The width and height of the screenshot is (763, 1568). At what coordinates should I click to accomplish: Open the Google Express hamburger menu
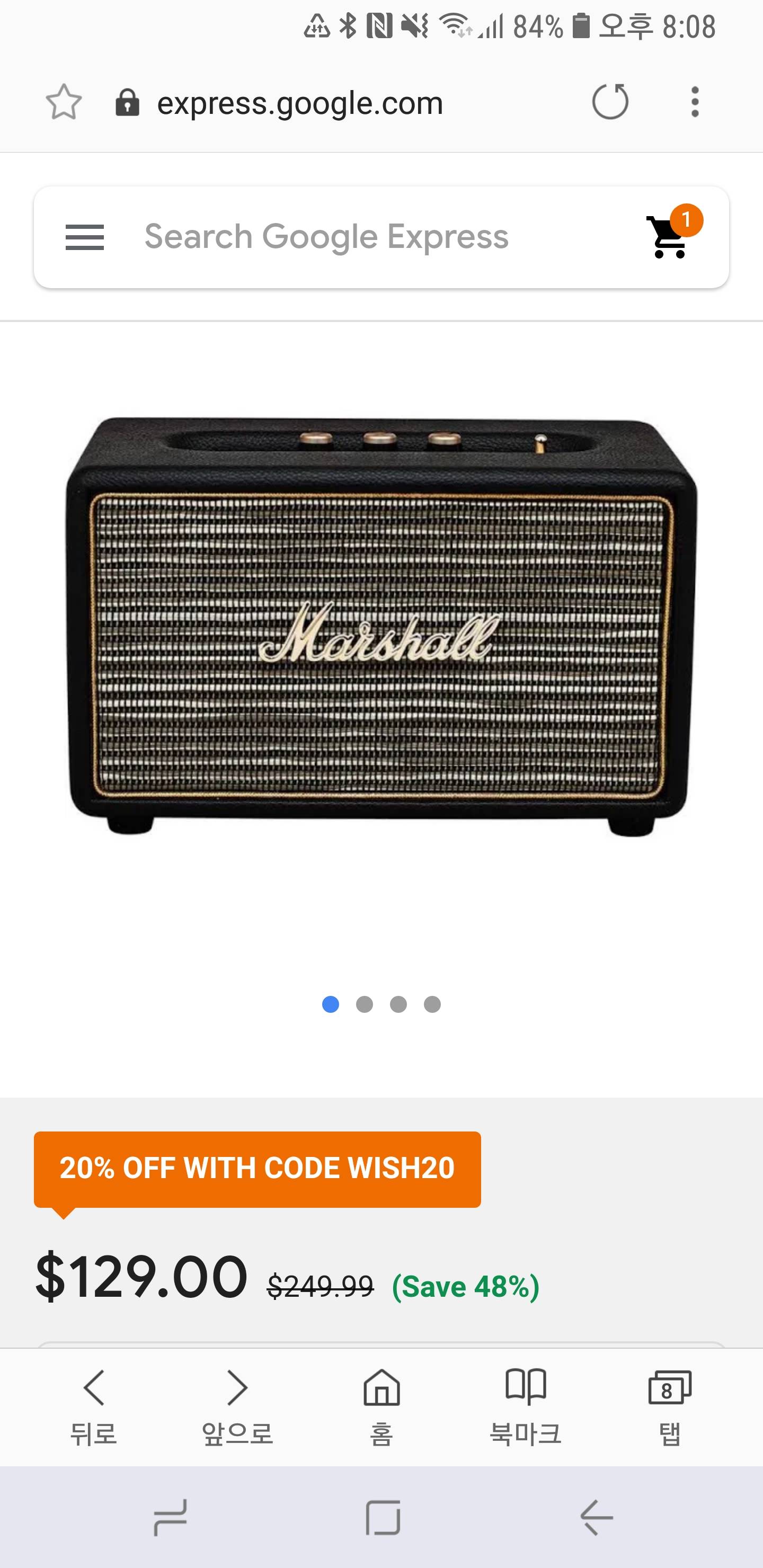pyautogui.click(x=85, y=237)
